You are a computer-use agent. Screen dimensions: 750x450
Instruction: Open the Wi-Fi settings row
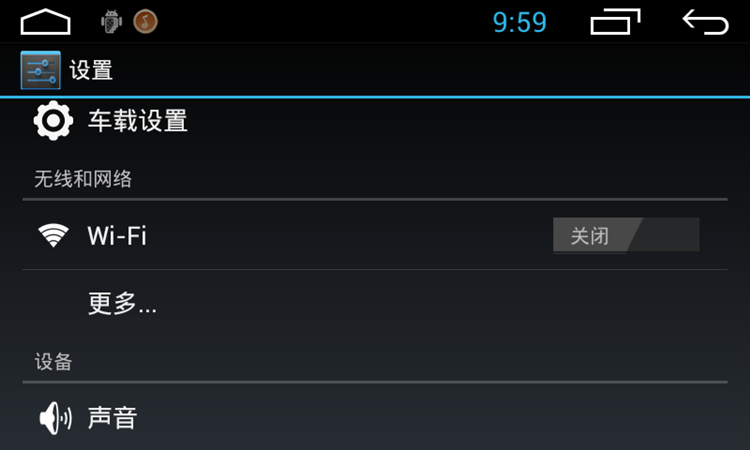tap(250, 236)
